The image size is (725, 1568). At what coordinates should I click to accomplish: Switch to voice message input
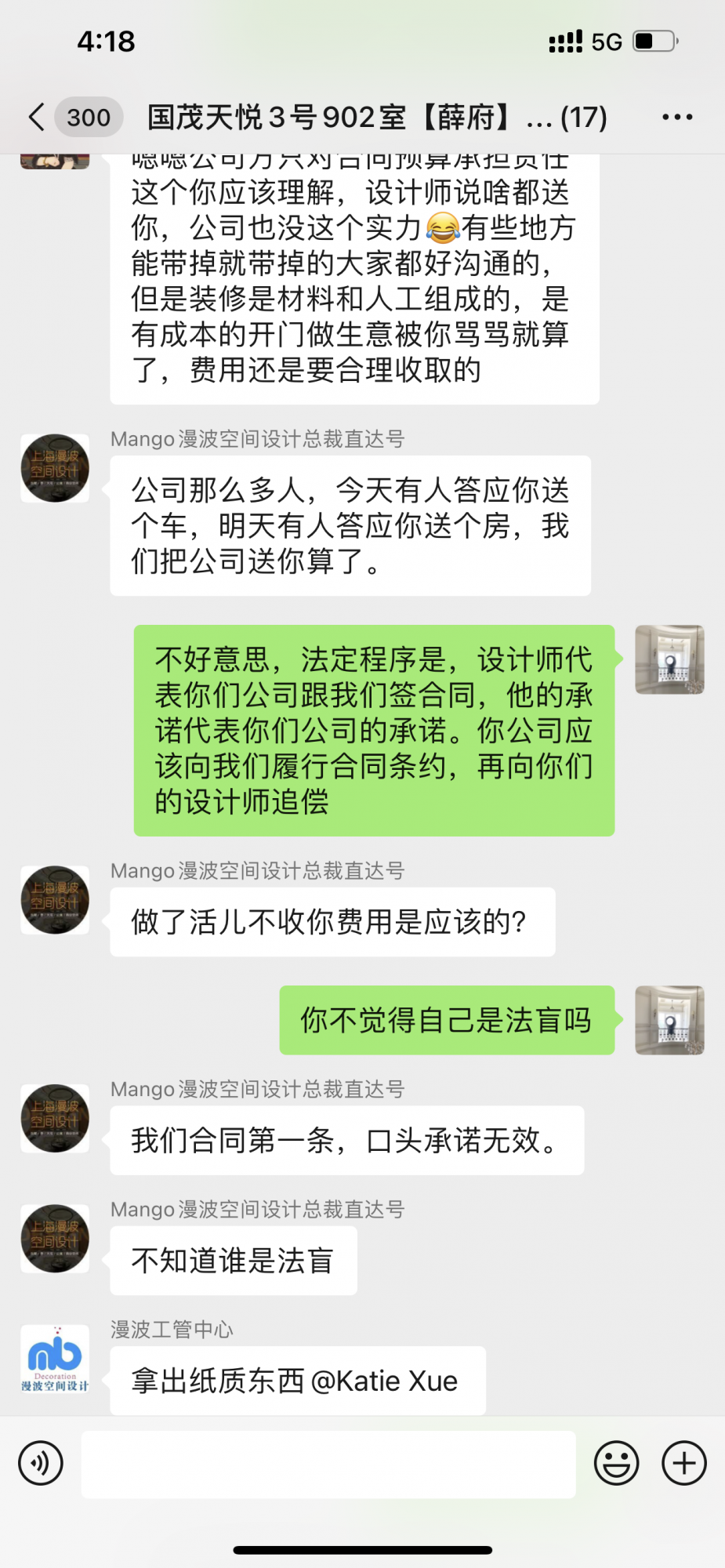coord(41,1463)
